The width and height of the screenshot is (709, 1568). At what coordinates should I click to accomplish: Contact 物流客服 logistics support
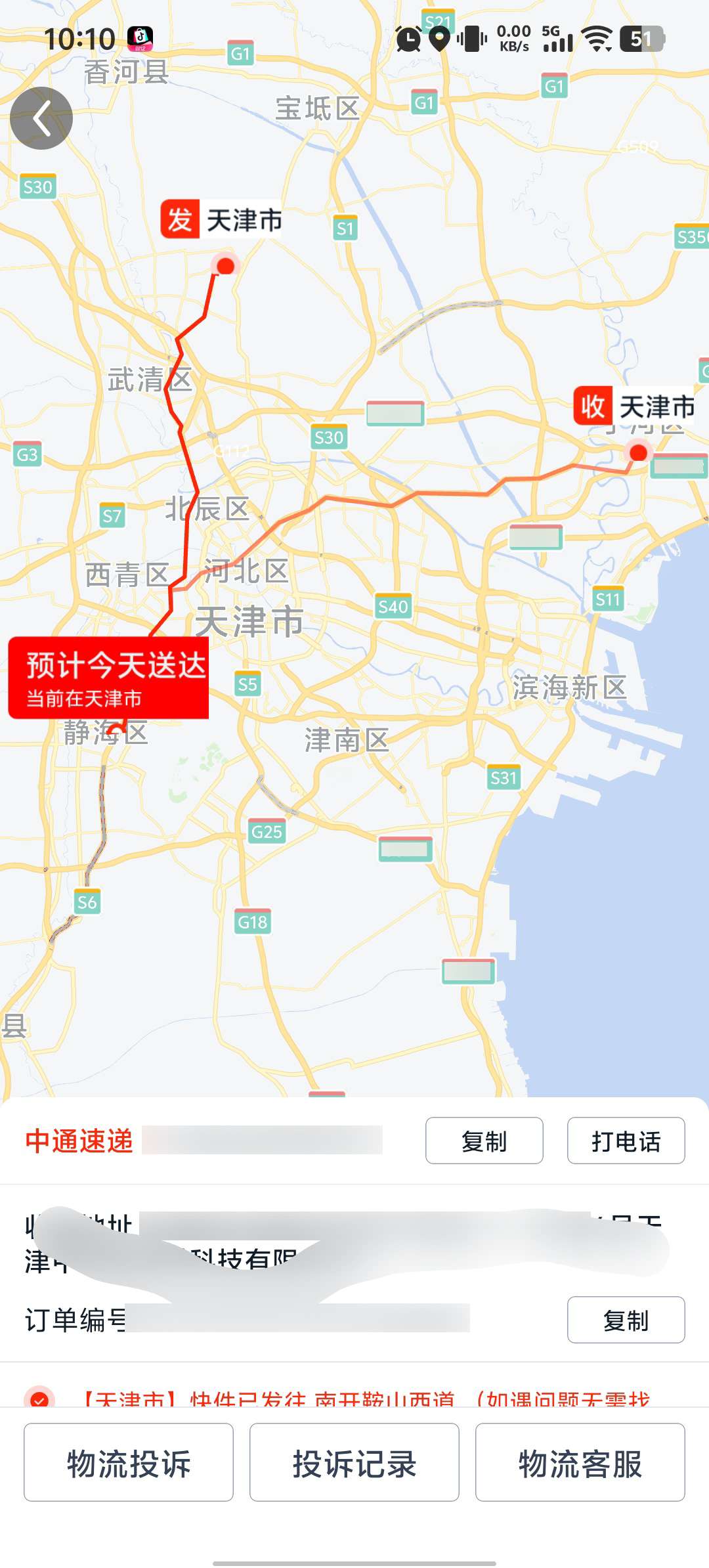click(580, 1462)
